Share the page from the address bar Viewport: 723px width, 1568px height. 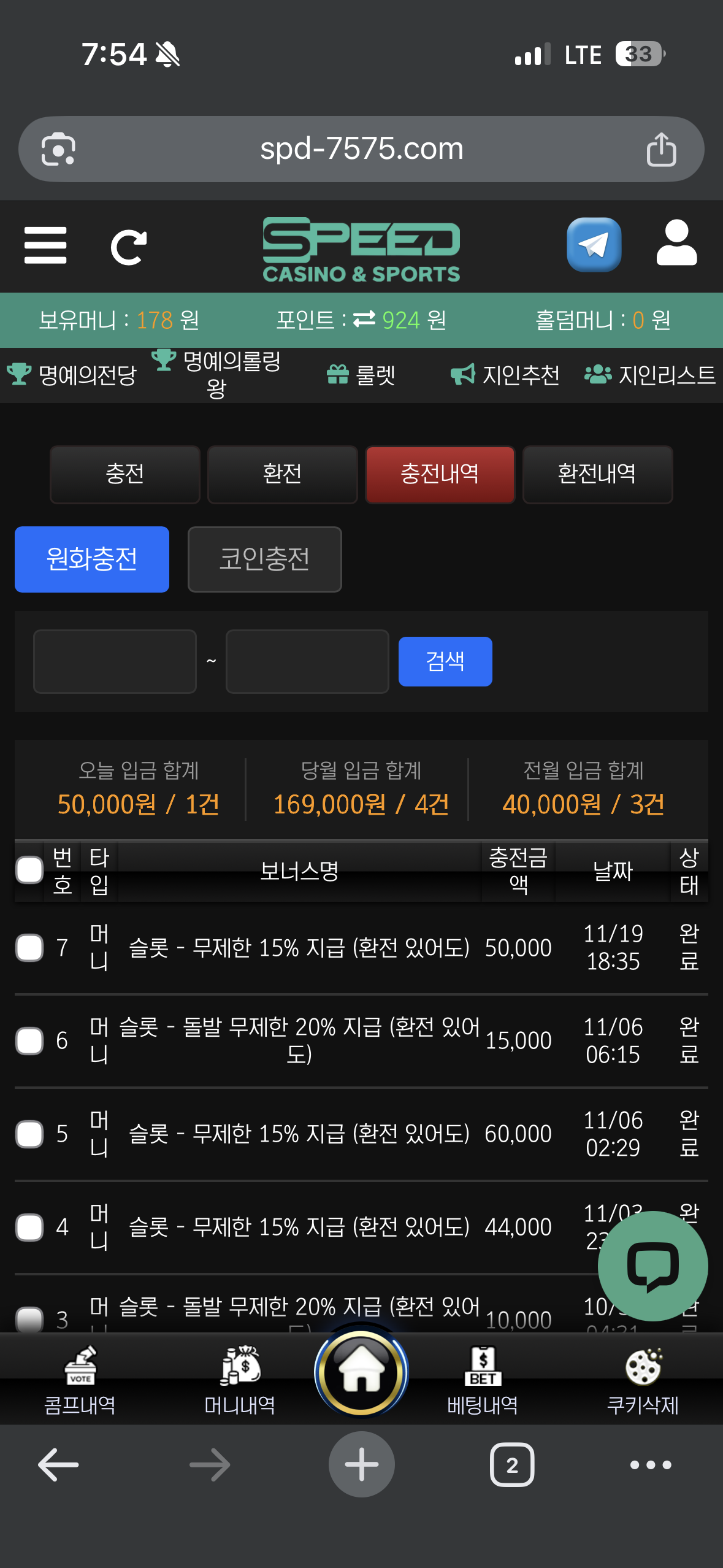pyautogui.click(x=661, y=149)
